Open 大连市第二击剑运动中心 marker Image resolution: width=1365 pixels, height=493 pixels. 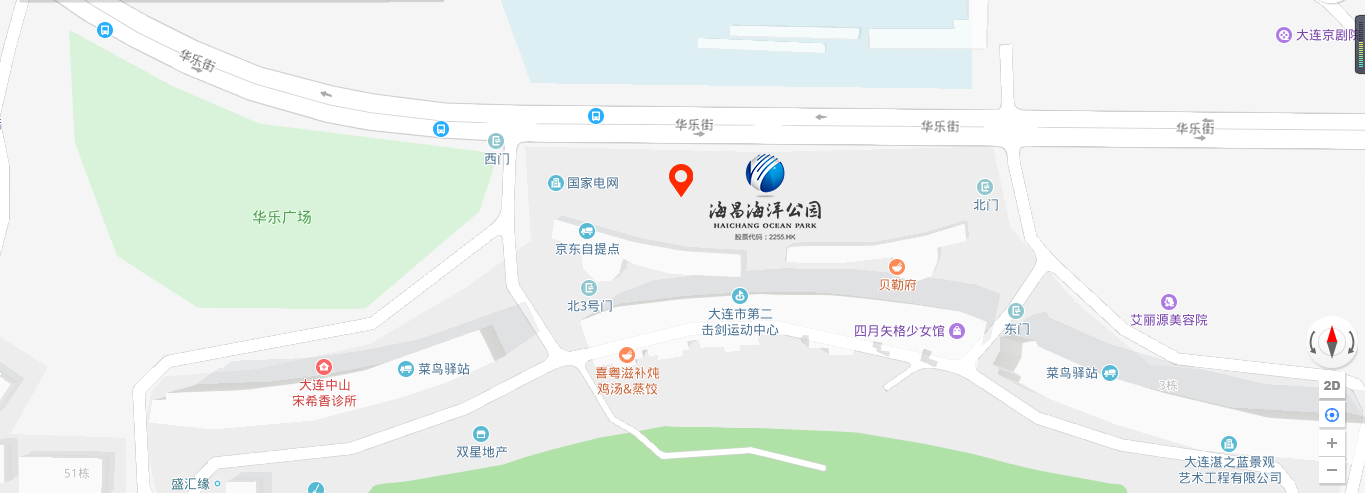click(740, 295)
